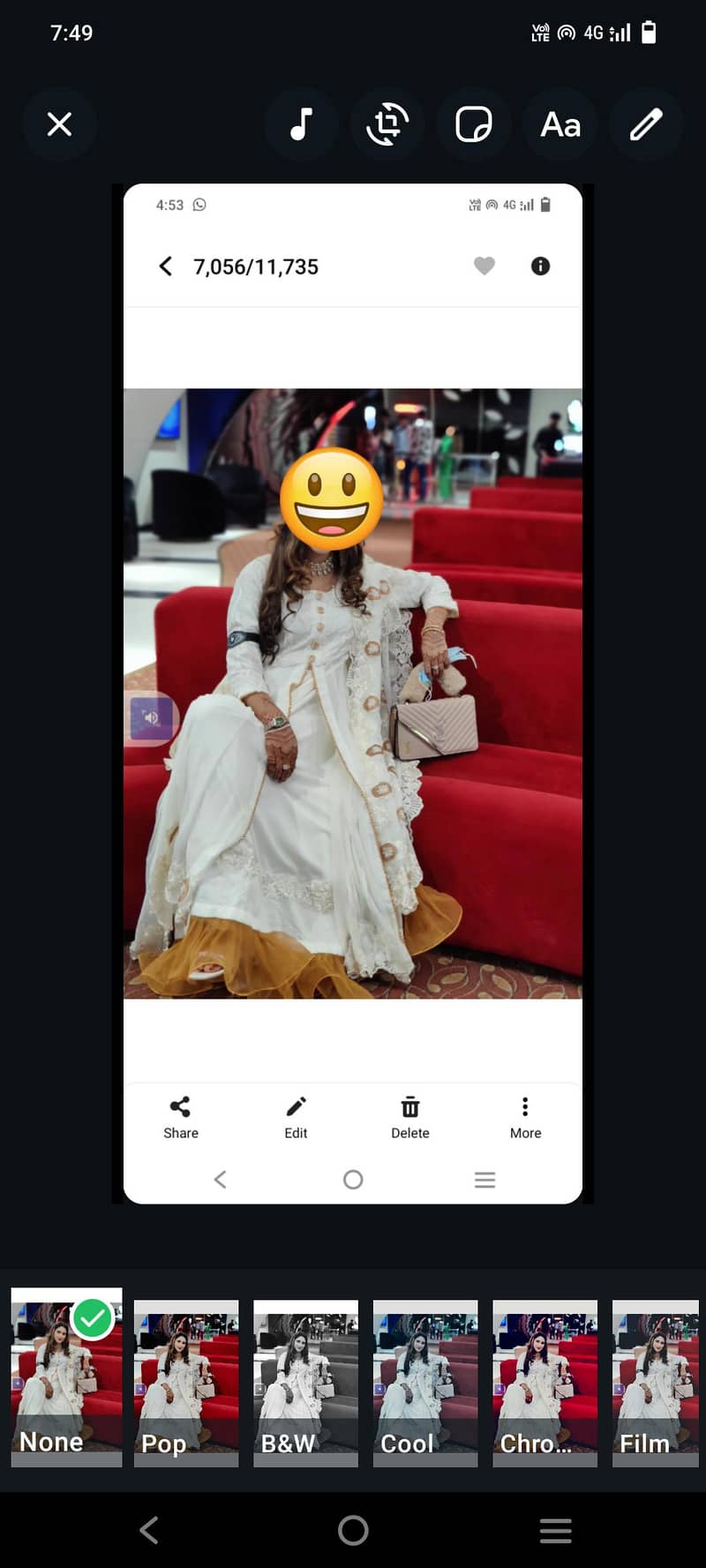706x1568 pixels.
Task: Open the crop and rotate tool
Action: coord(387,124)
